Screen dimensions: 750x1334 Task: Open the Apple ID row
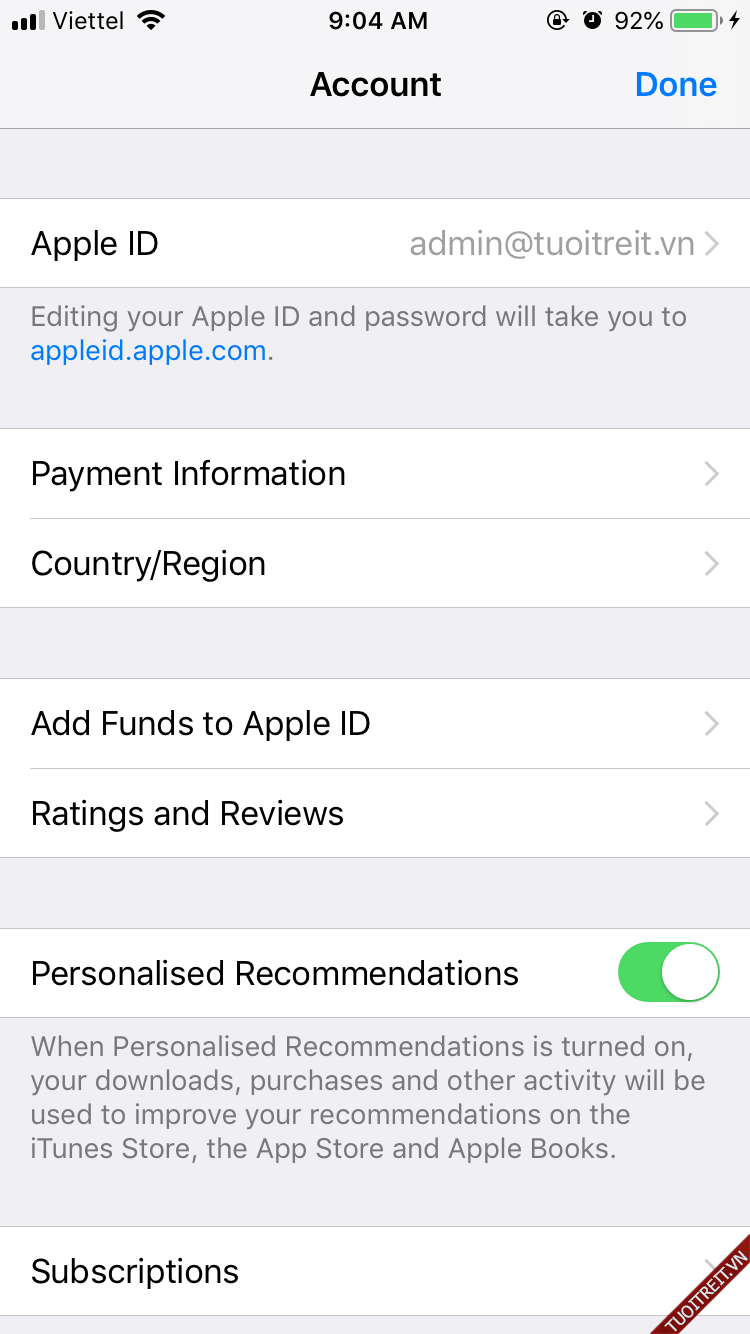coord(375,244)
